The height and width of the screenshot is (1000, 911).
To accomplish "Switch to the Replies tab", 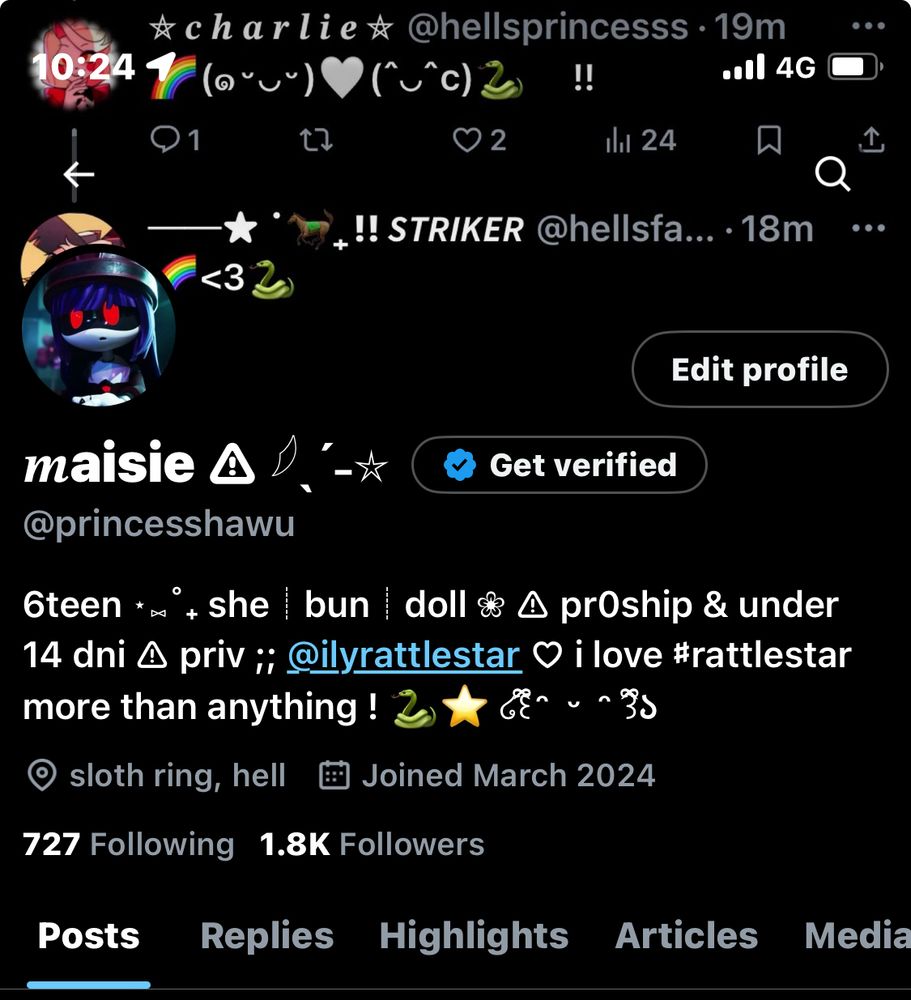I will 266,935.
